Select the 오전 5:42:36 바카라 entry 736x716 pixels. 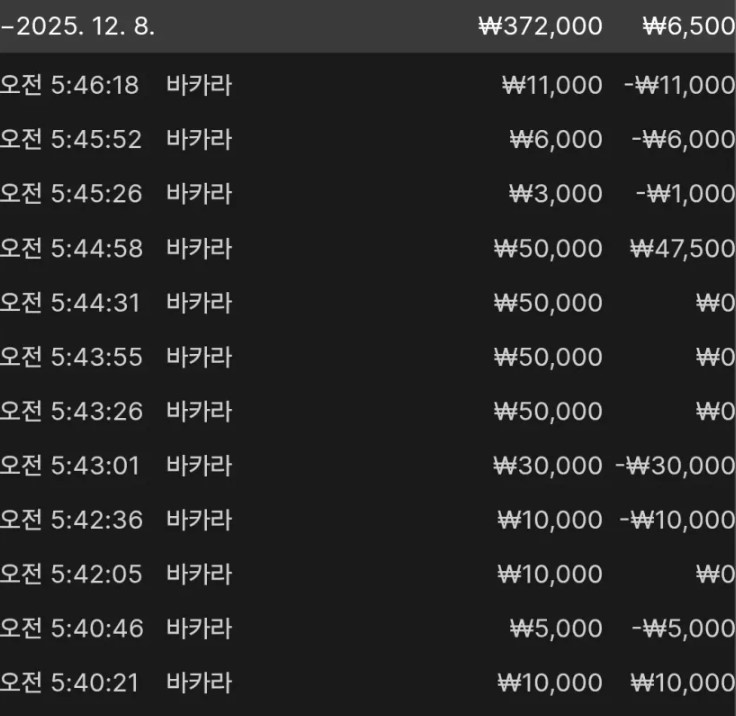coord(368,520)
